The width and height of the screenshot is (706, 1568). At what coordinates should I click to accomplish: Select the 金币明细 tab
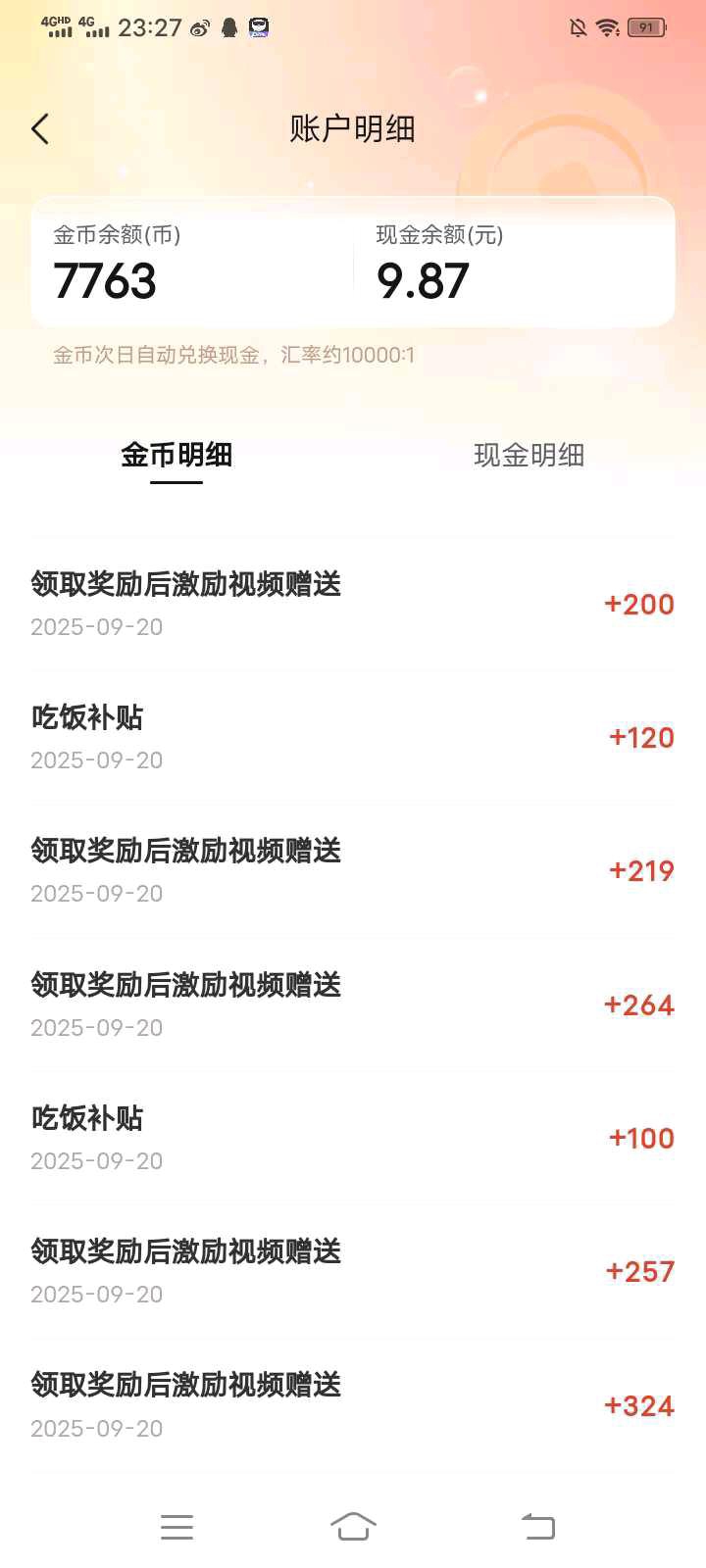176,455
